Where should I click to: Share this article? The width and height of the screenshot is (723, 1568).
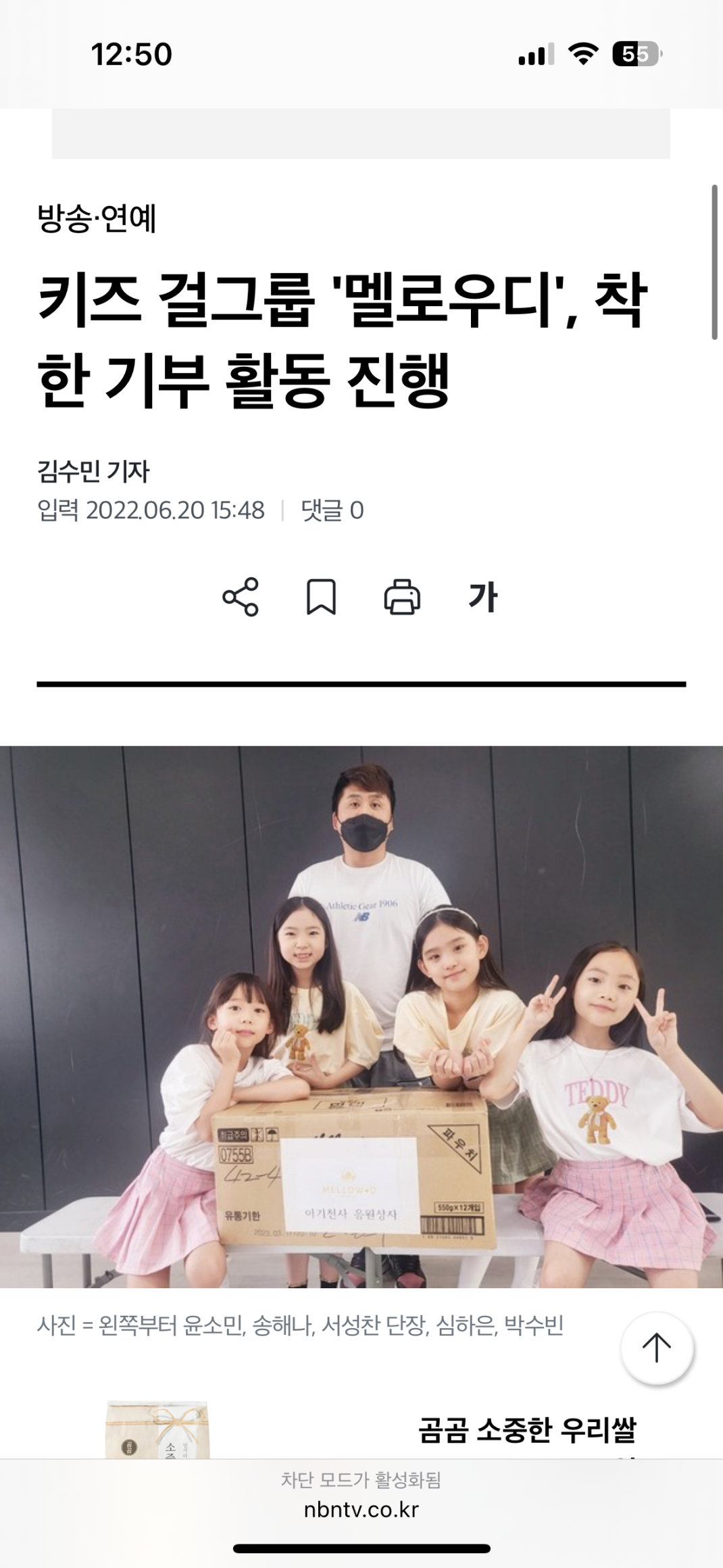[241, 597]
